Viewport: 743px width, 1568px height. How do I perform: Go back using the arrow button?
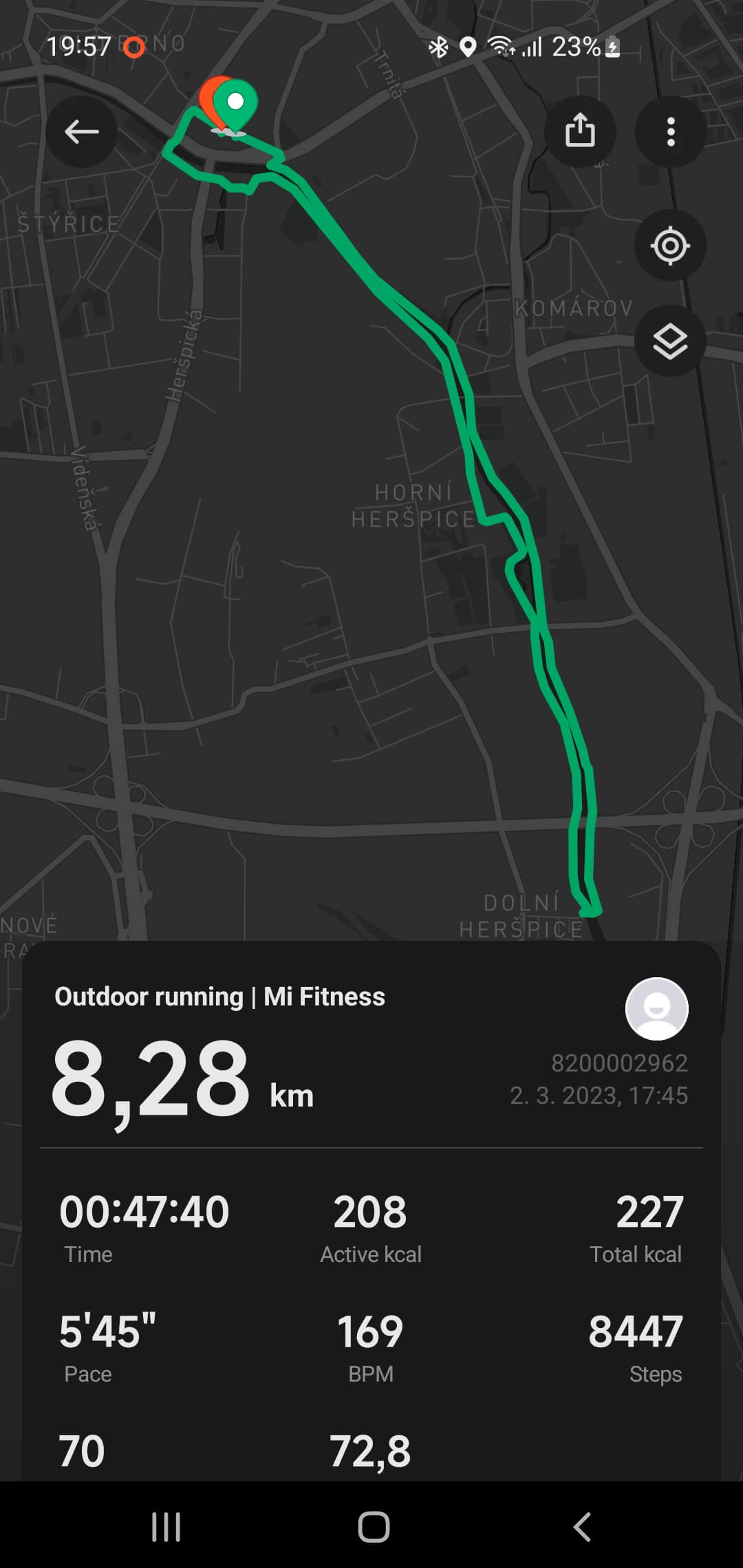pos(82,131)
